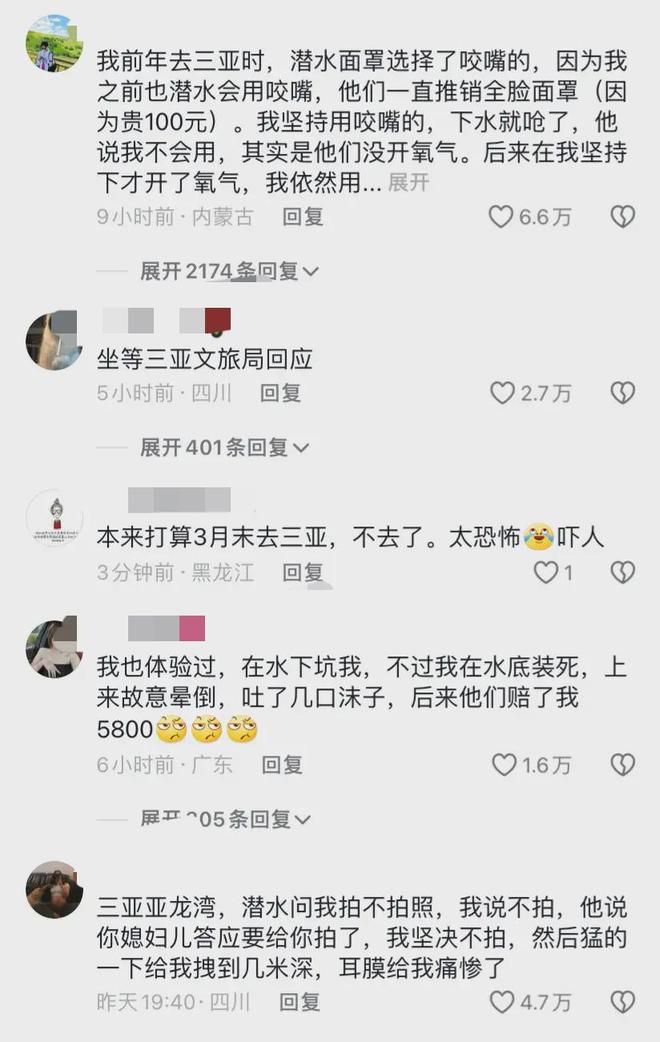Open the avatar of the 内蒙古 commenter
Image resolution: width=660 pixels, height=1042 pixels.
point(54,42)
